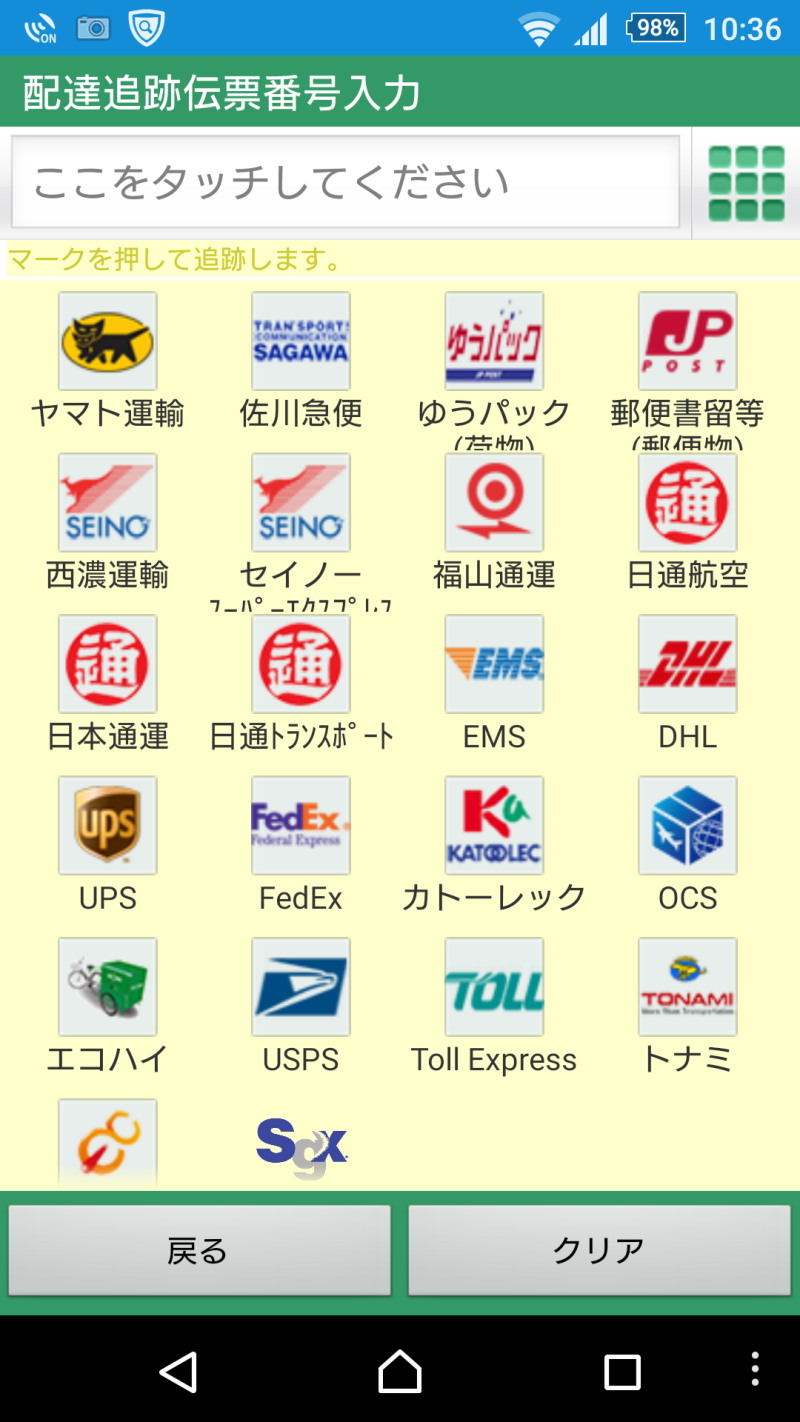Choose the DHL carrier icon
This screenshot has width=800, height=1422.
pyautogui.click(x=687, y=663)
